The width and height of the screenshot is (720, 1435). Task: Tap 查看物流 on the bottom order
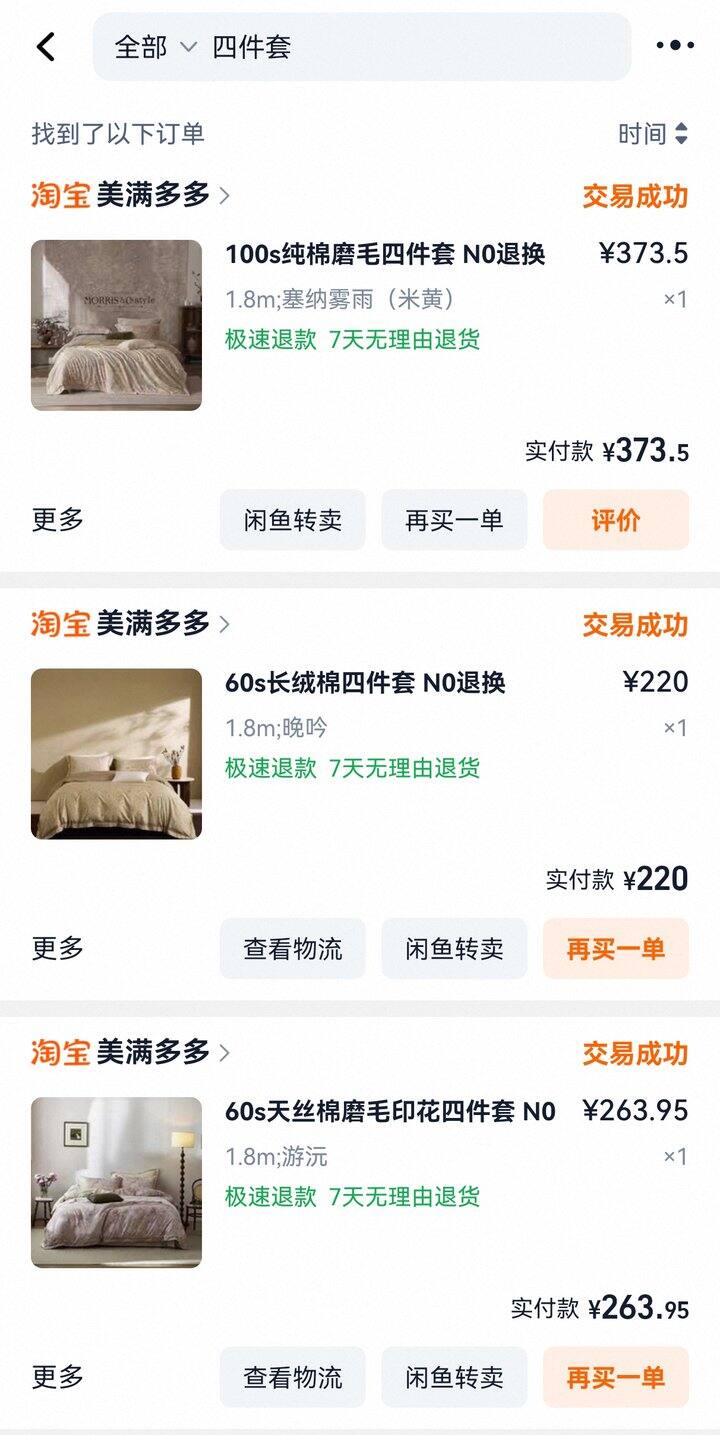[x=292, y=1377]
